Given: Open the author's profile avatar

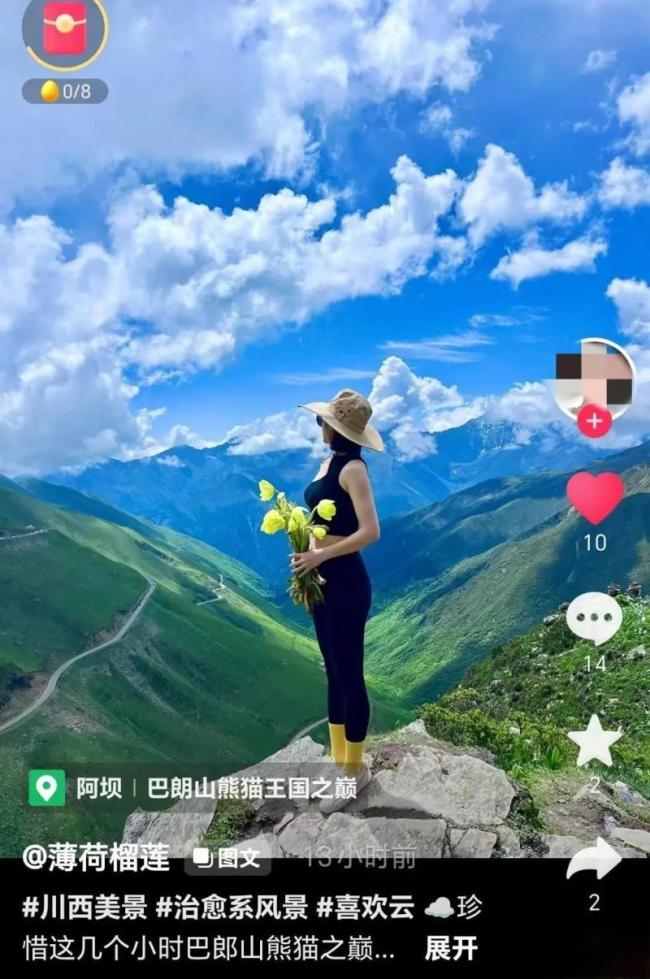Looking at the screenshot, I should point(595,380).
